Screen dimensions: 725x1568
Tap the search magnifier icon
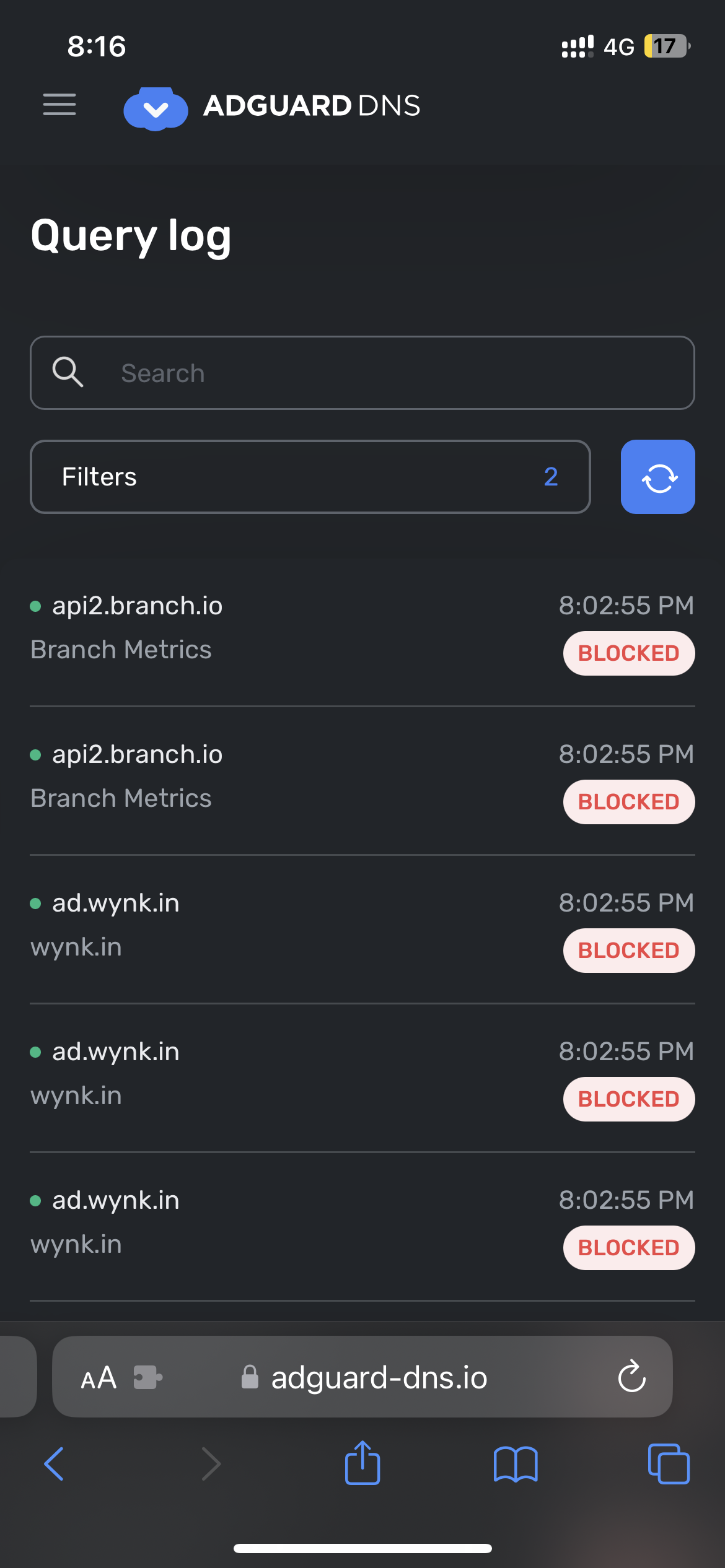pyautogui.click(x=68, y=372)
